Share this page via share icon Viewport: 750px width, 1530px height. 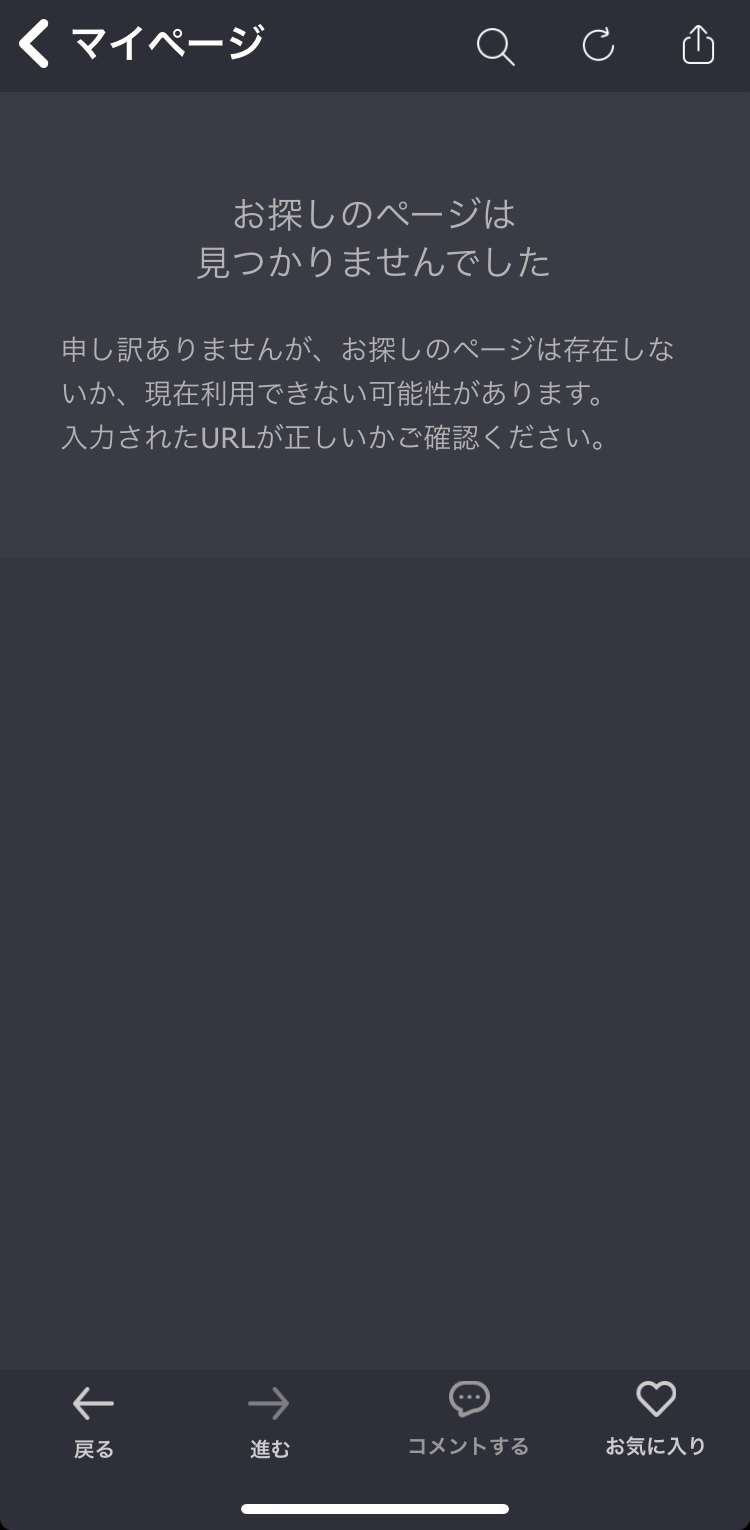click(698, 44)
